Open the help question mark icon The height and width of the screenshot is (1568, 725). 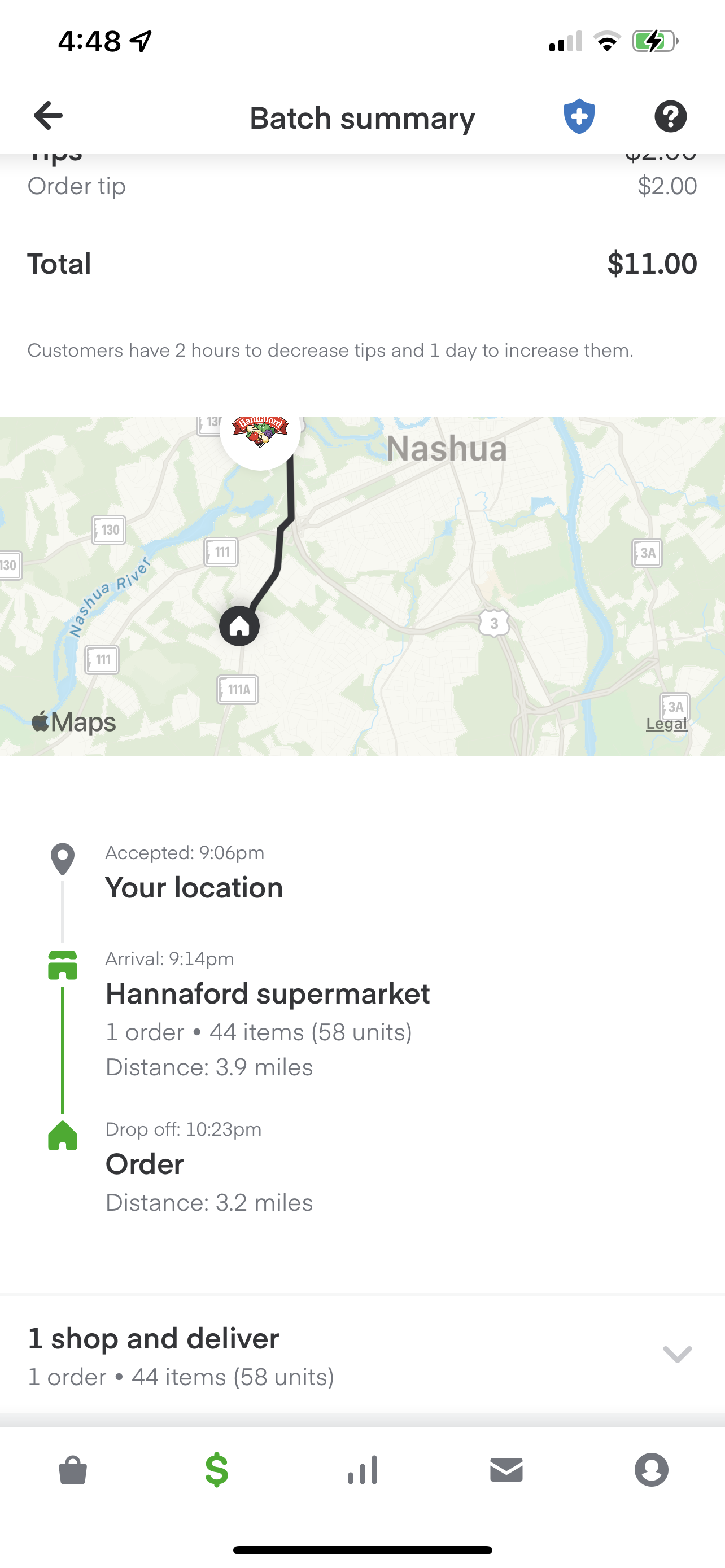(670, 116)
